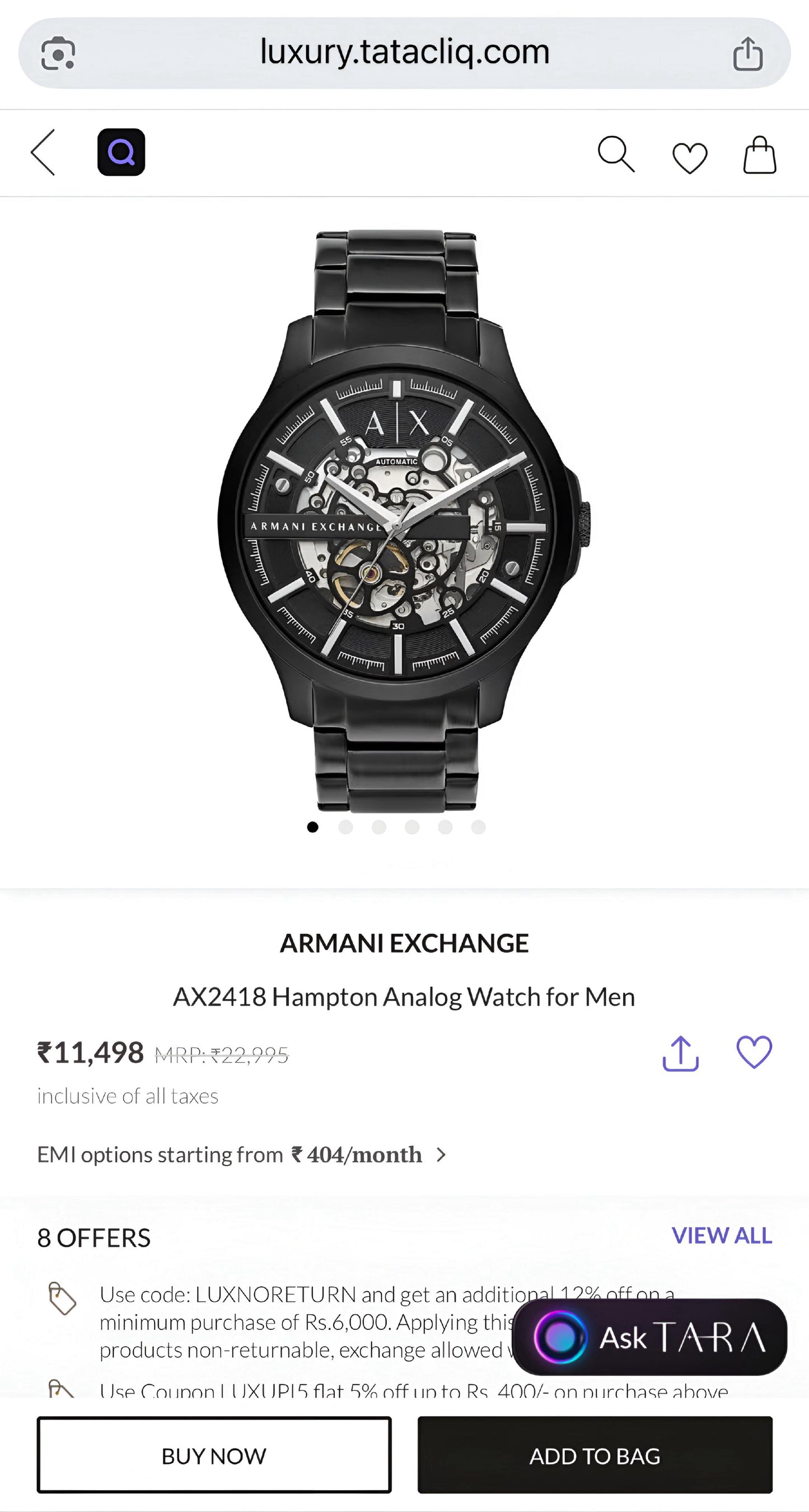809x1512 pixels.
Task: Expand EMI options starting from ₹404/month
Action: (x=241, y=1154)
